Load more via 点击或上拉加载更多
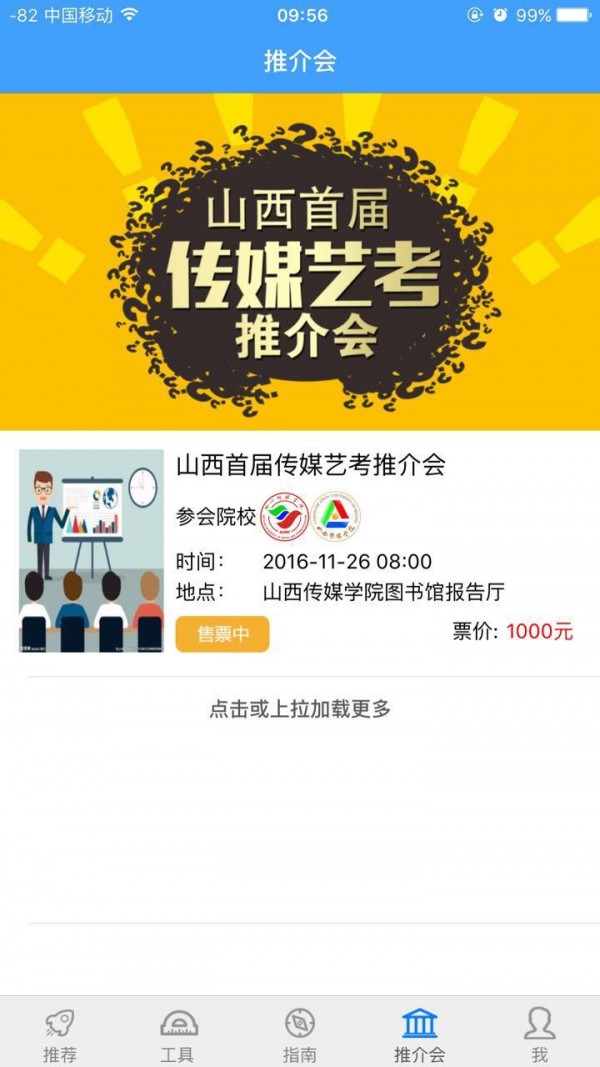This screenshot has height=1067, width=600. [300, 709]
